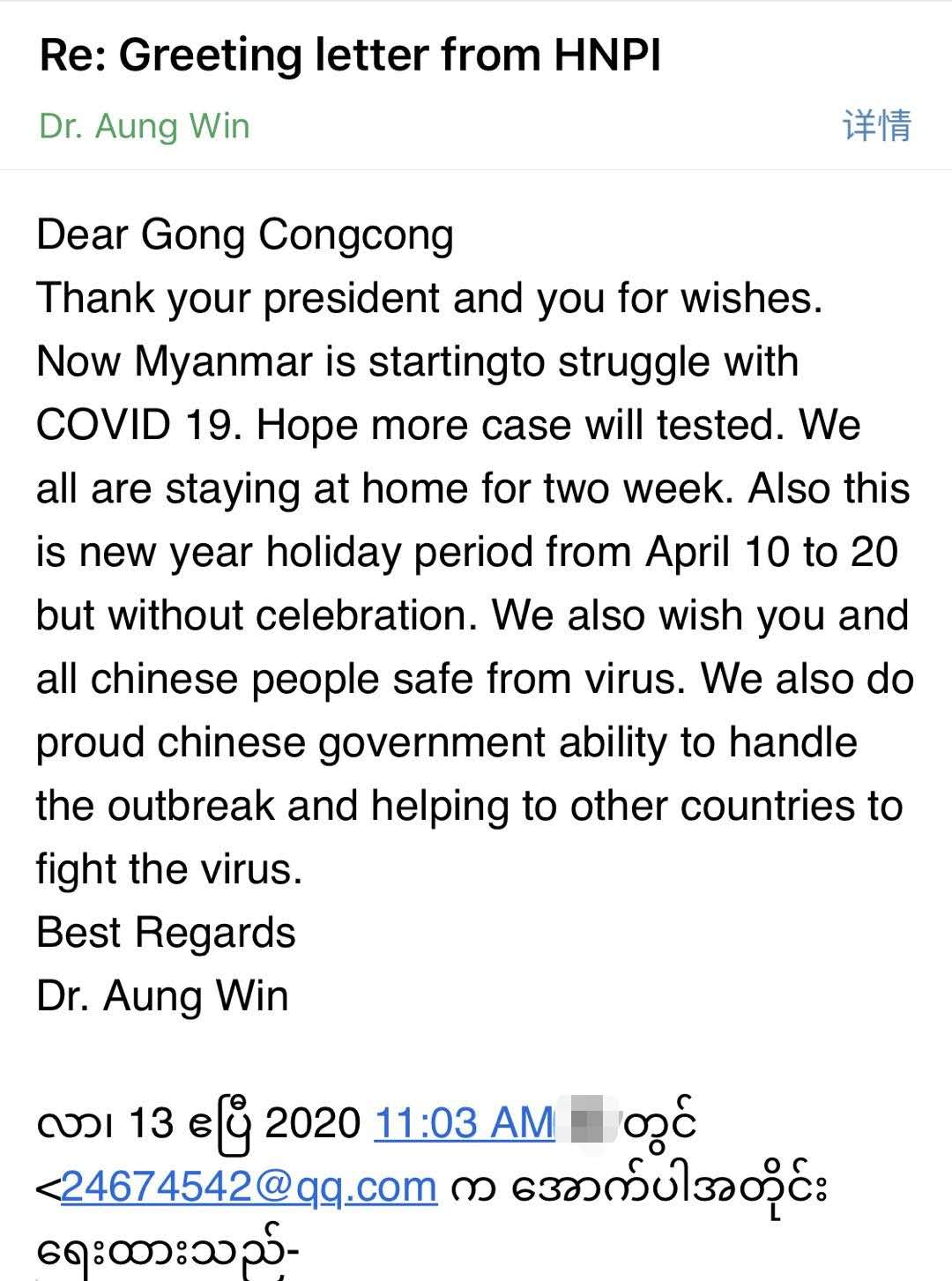Screen dimensions: 952x1281
Task: Tap sender name Dr. Aung Win
Action: point(145,126)
